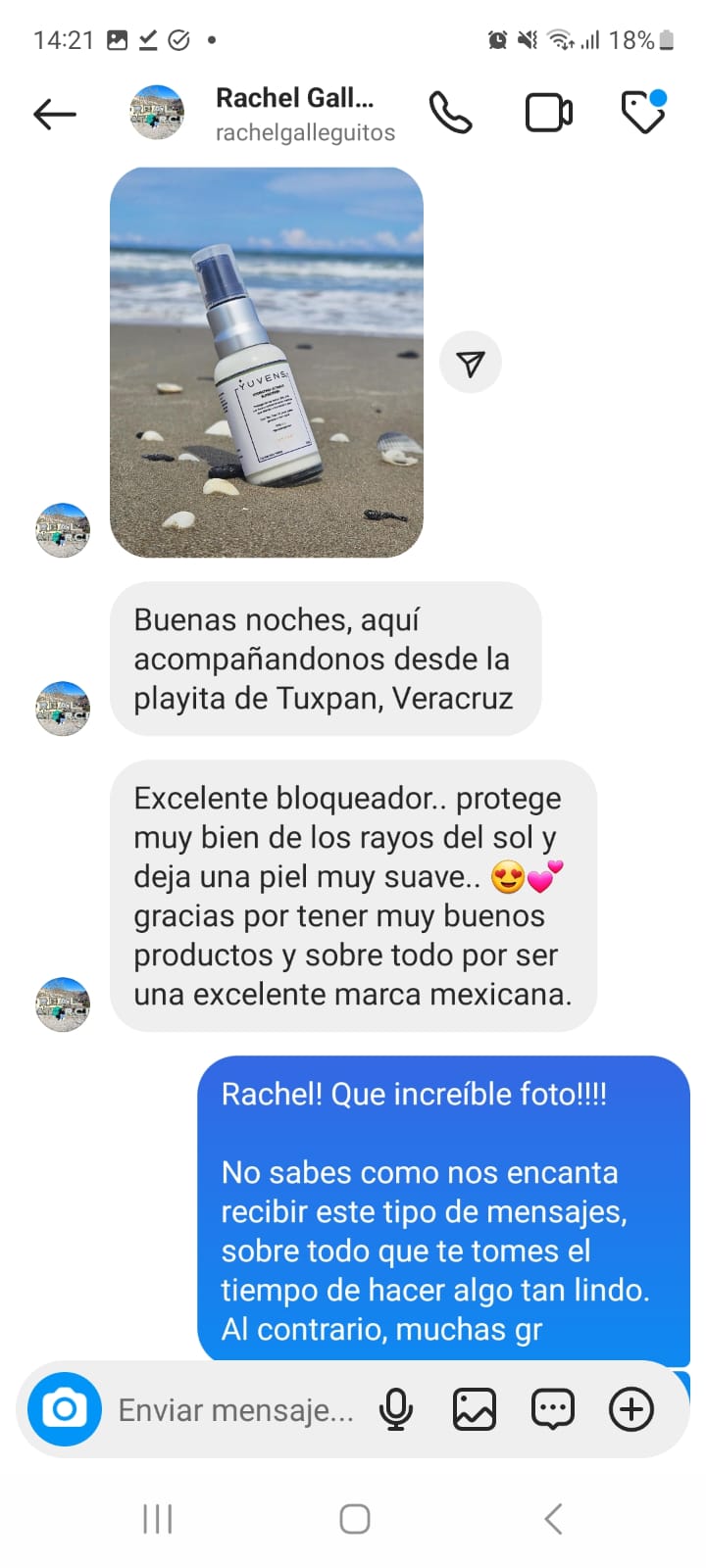Start a video call with Rachel
This screenshot has width=706, height=1568.
coord(549,114)
